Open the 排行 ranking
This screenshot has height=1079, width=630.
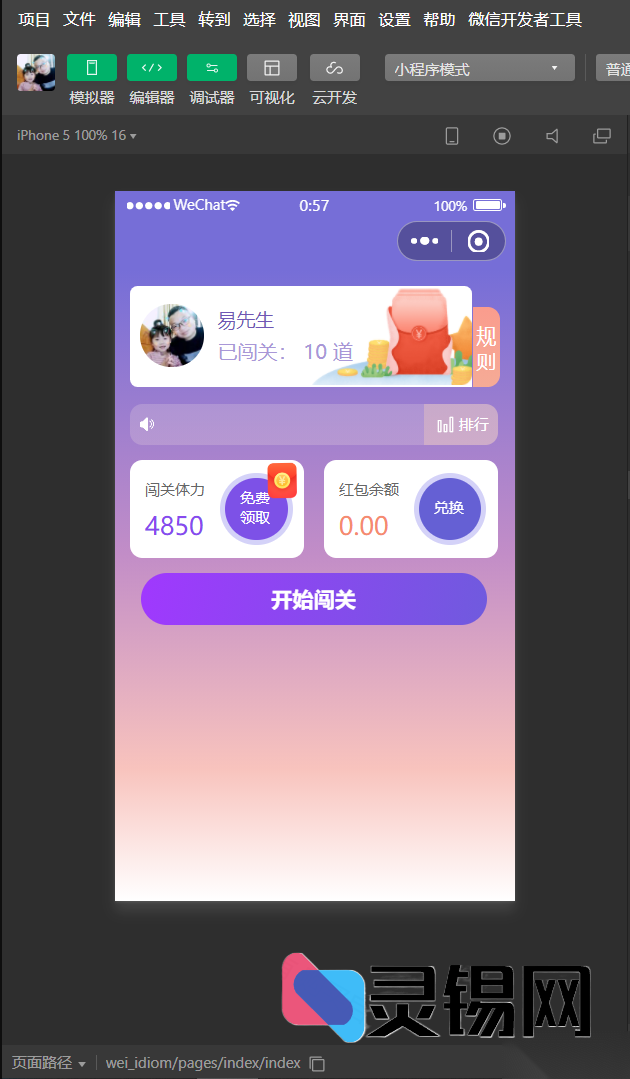(462, 424)
